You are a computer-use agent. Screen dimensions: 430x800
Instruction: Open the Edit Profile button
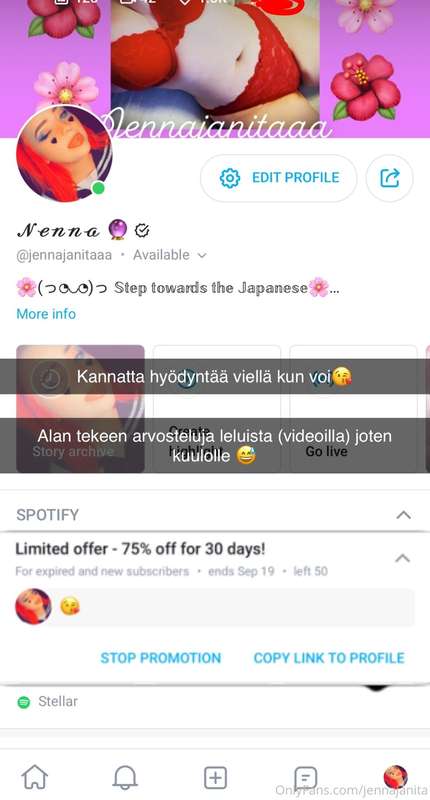(279, 178)
